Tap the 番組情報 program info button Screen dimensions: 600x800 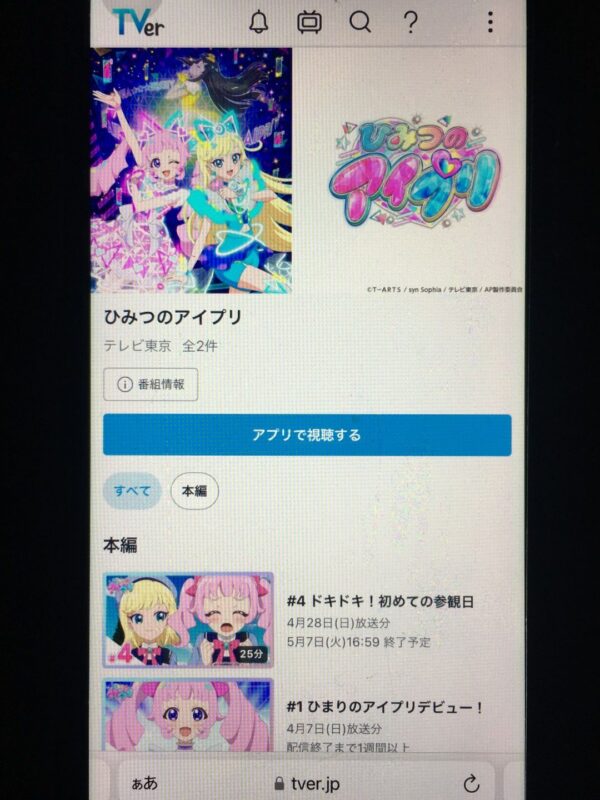tap(151, 384)
